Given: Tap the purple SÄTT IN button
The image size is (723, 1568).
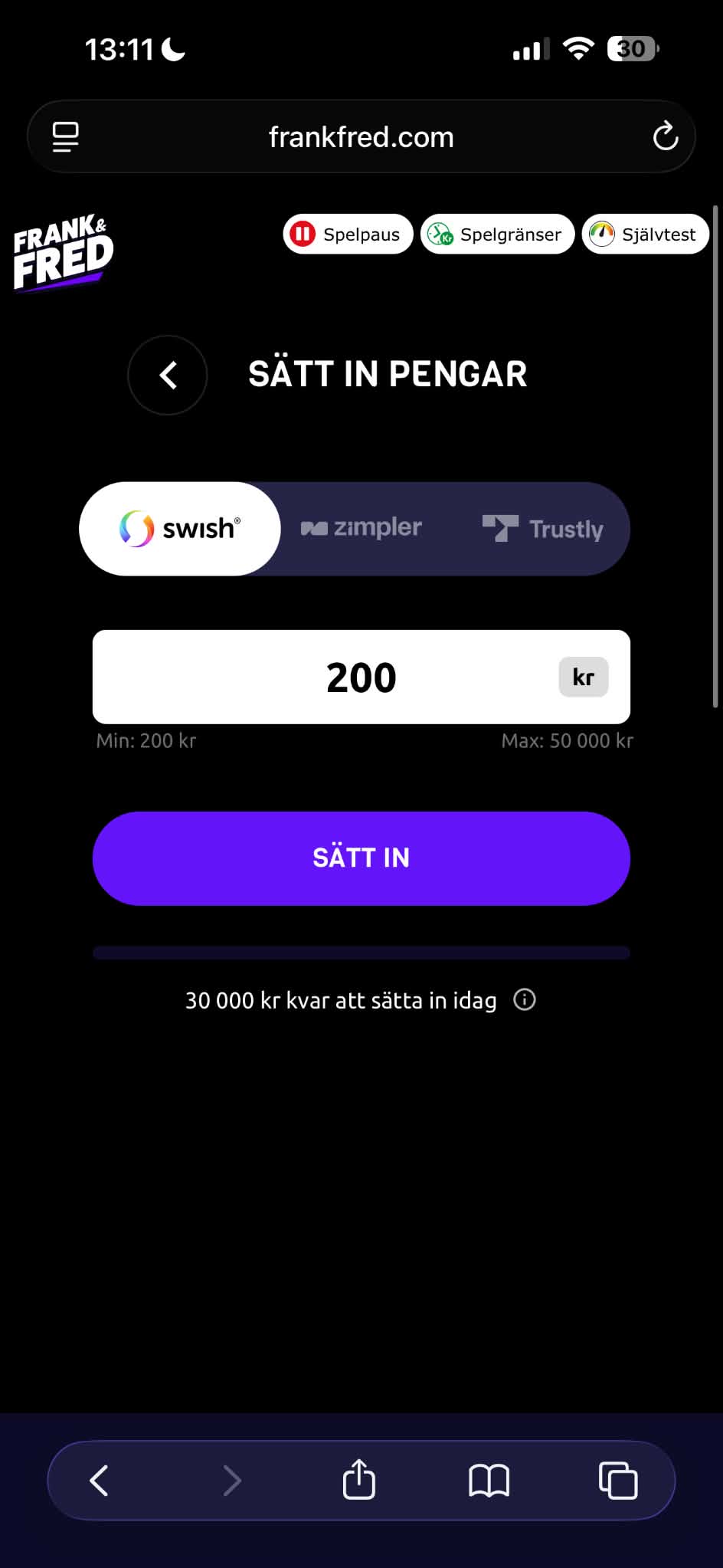Looking at the screenshot, I should pyautogui.click(x=361, y=858).
